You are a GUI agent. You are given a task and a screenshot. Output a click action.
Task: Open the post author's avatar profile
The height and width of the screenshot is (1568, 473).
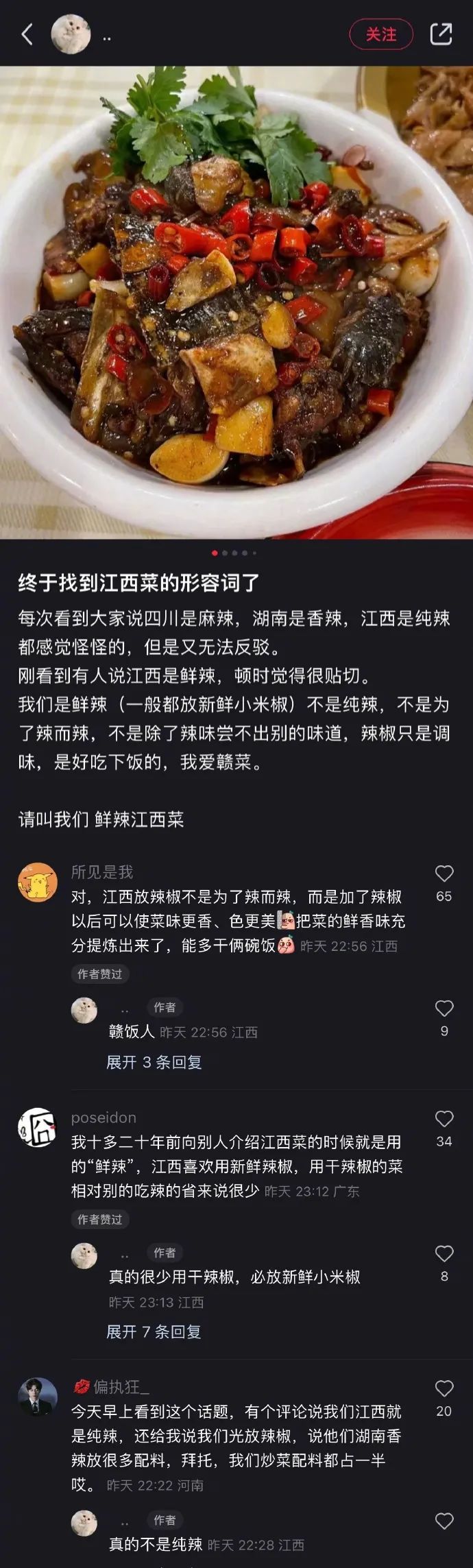pyautogui.click(x=71, y=34)
